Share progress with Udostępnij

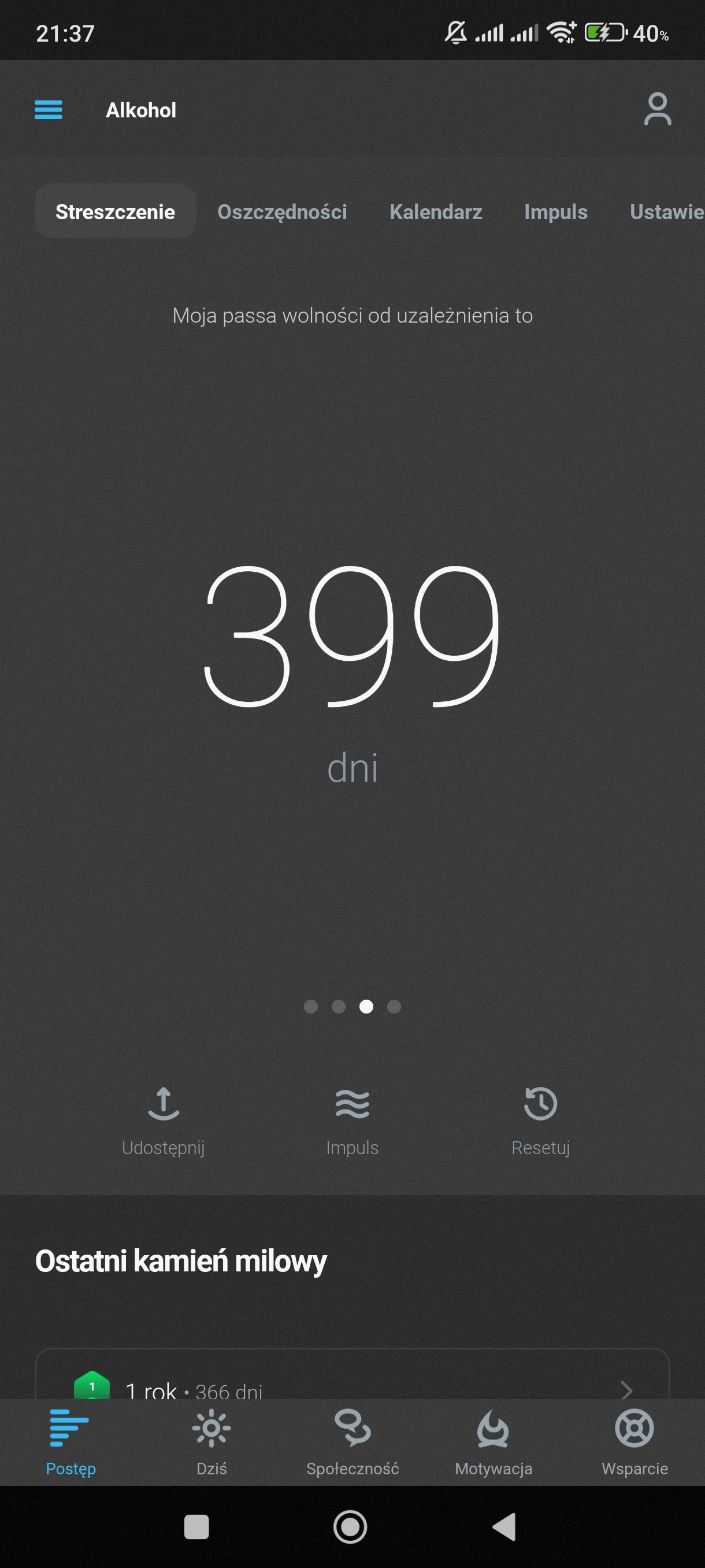coord(163,1120)
